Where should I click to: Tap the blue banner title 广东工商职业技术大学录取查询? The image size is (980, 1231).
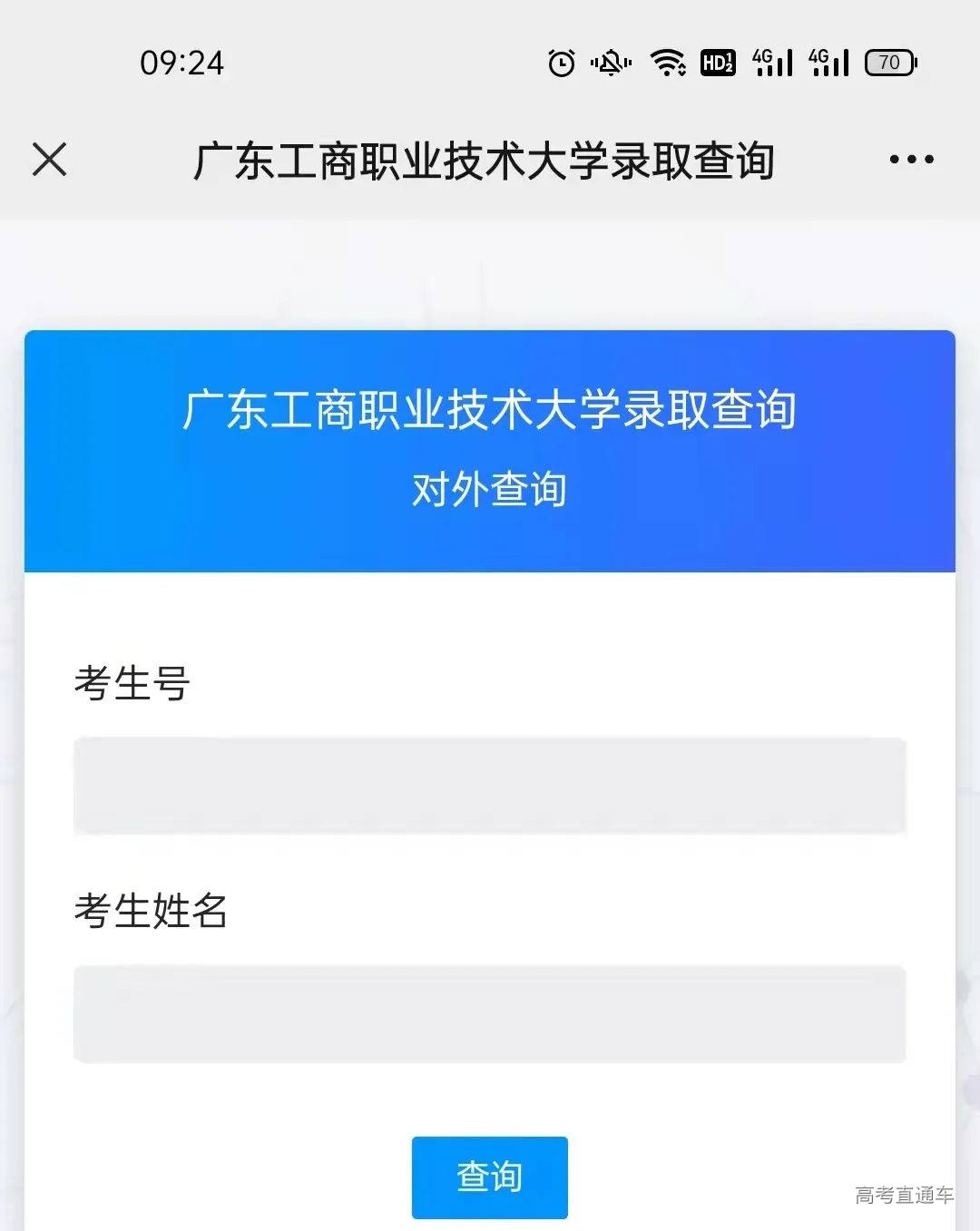pos(490,410)
